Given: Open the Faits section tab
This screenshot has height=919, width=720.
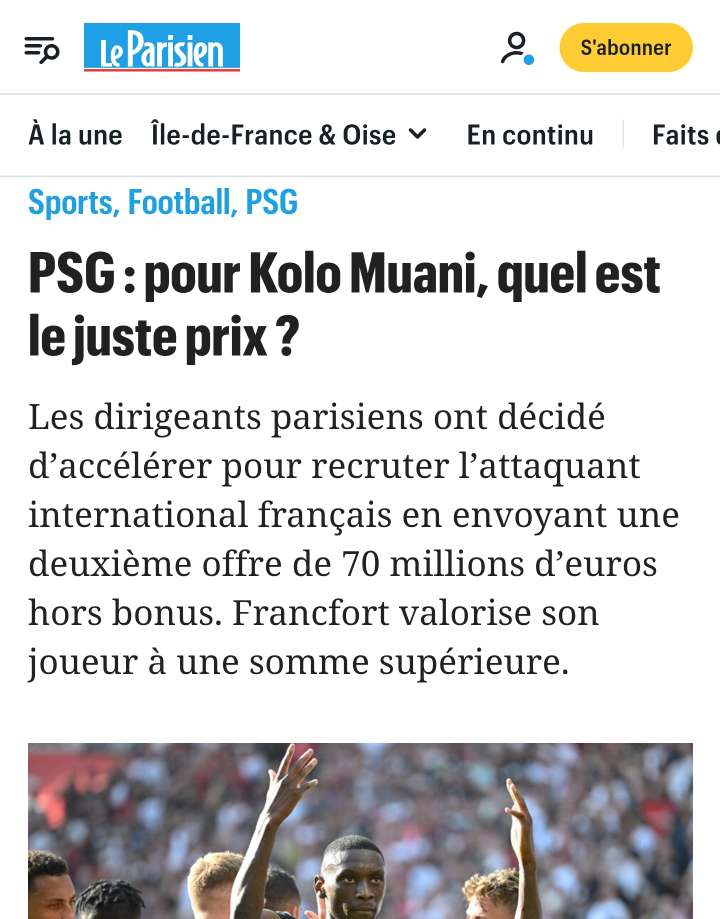Looking at the screenshot, I should 685,135.
